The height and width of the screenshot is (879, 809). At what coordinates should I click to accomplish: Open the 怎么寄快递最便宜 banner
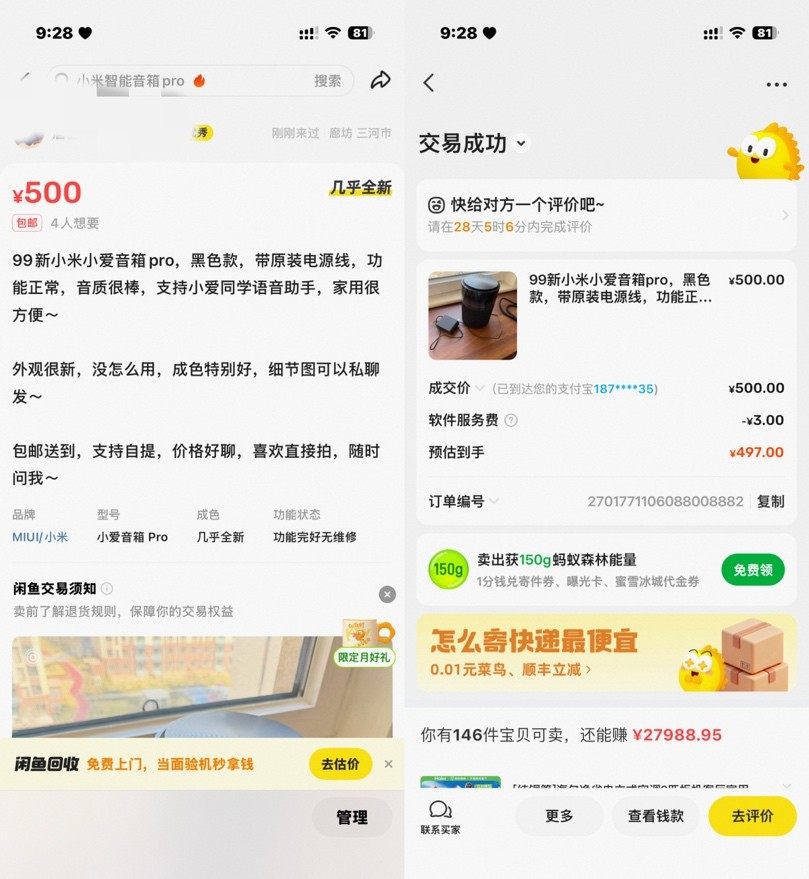[606, 652]
